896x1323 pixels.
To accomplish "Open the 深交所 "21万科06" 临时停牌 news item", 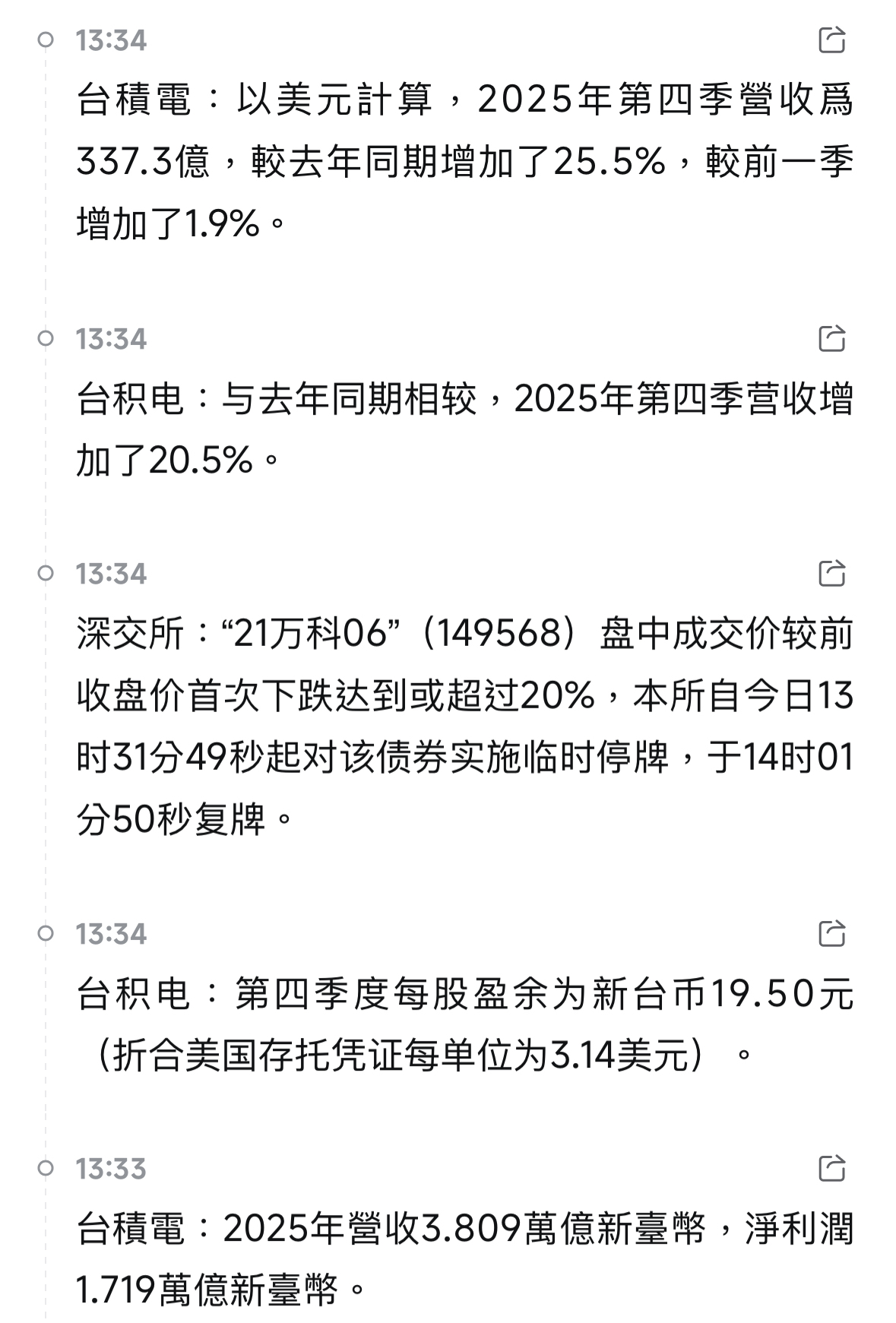I will (464, 726).
